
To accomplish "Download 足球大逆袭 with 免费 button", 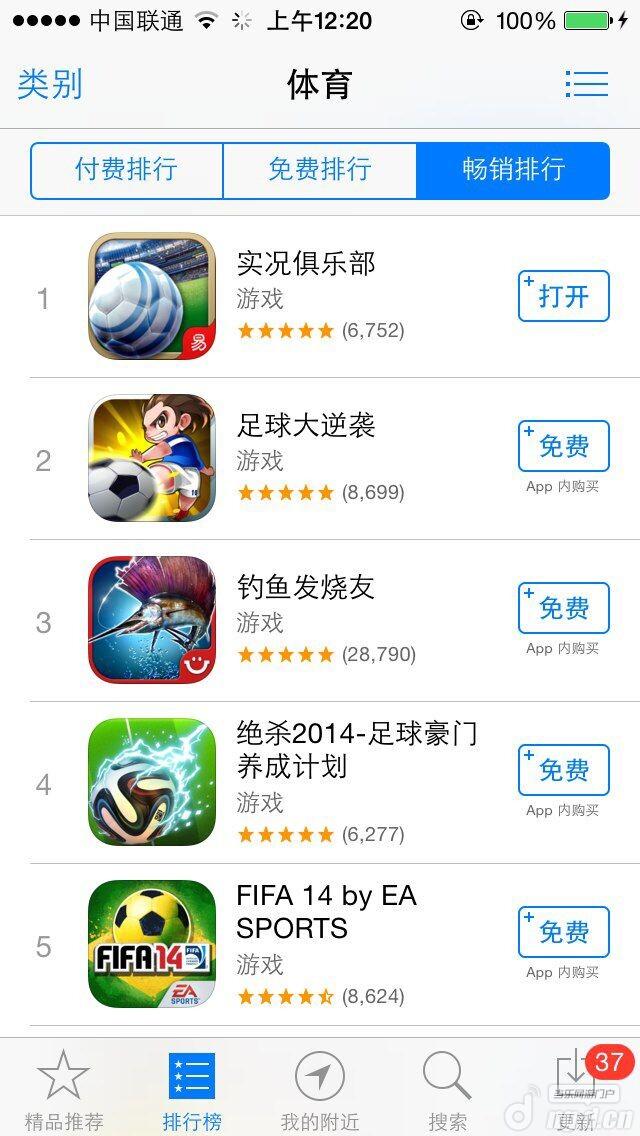I will [x=563, y=446].
